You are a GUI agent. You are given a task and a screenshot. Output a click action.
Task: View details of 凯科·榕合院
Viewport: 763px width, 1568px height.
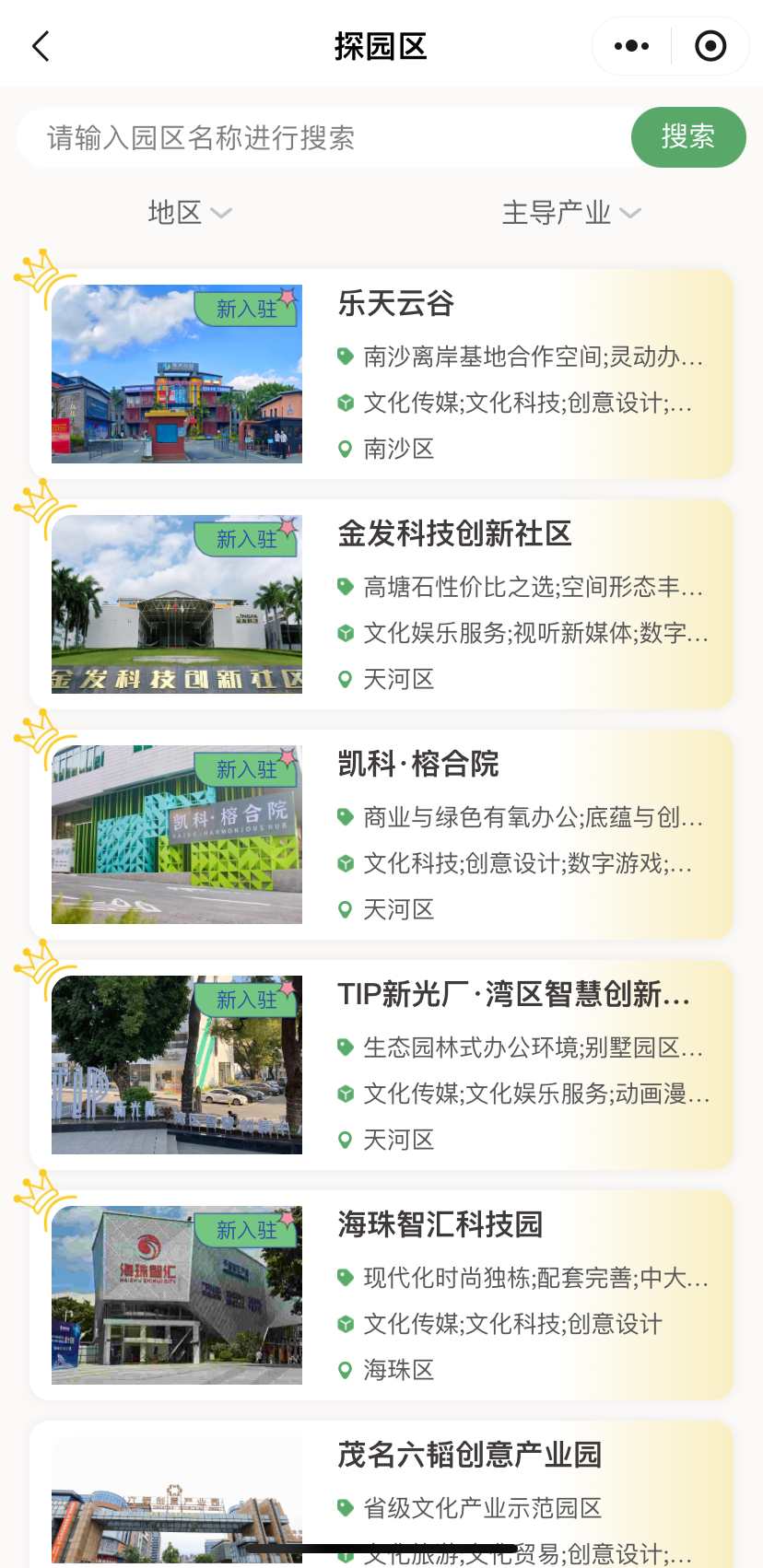pos(381,835)
